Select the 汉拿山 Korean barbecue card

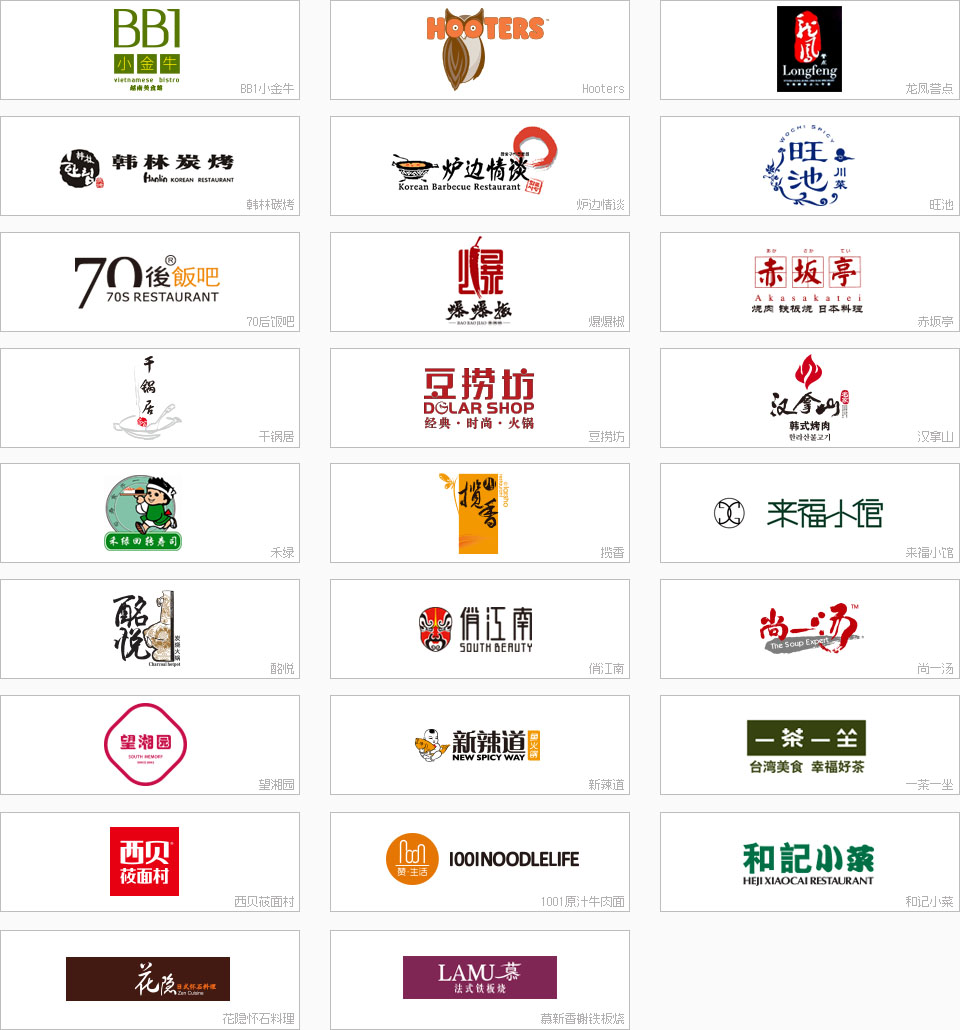tap(809, 398)
